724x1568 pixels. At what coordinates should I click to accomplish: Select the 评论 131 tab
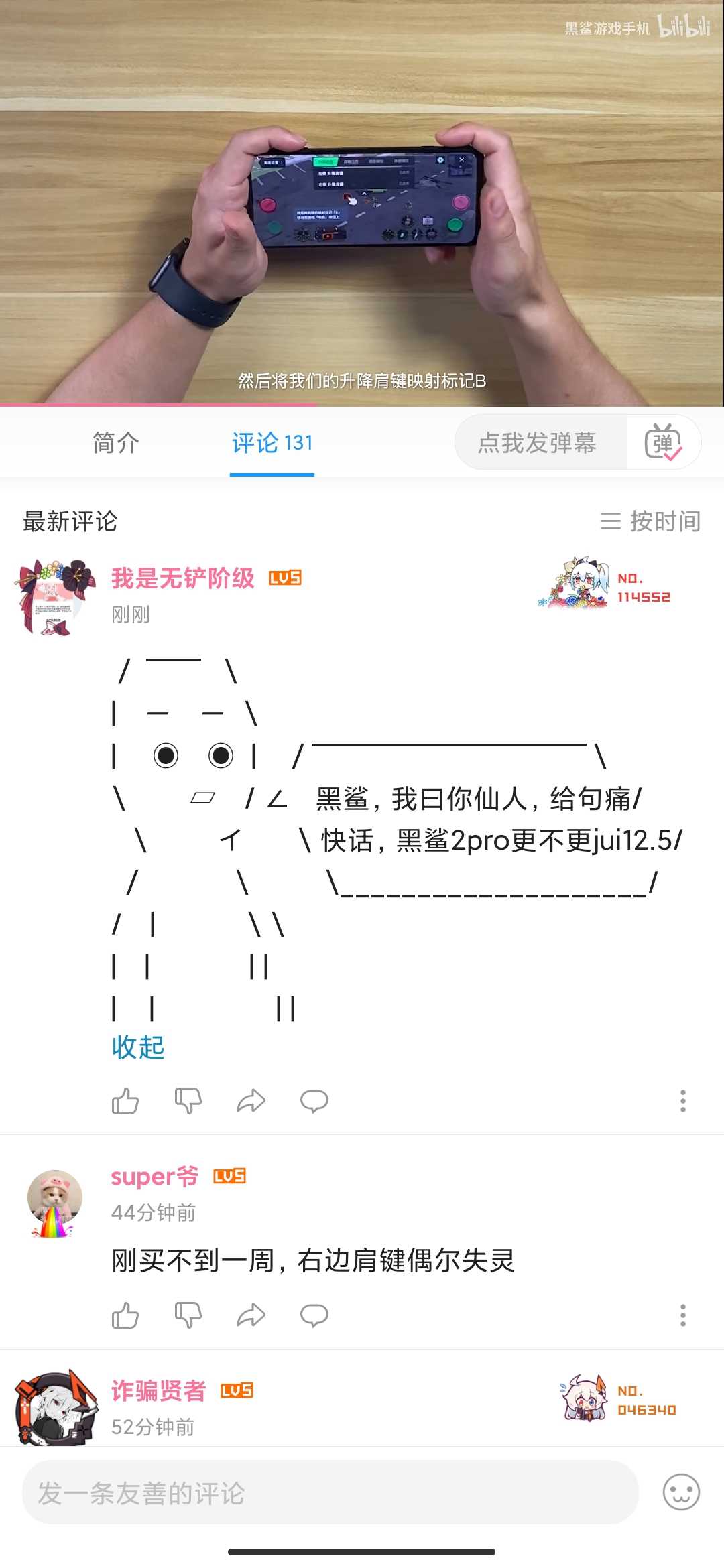pos(272,443)
